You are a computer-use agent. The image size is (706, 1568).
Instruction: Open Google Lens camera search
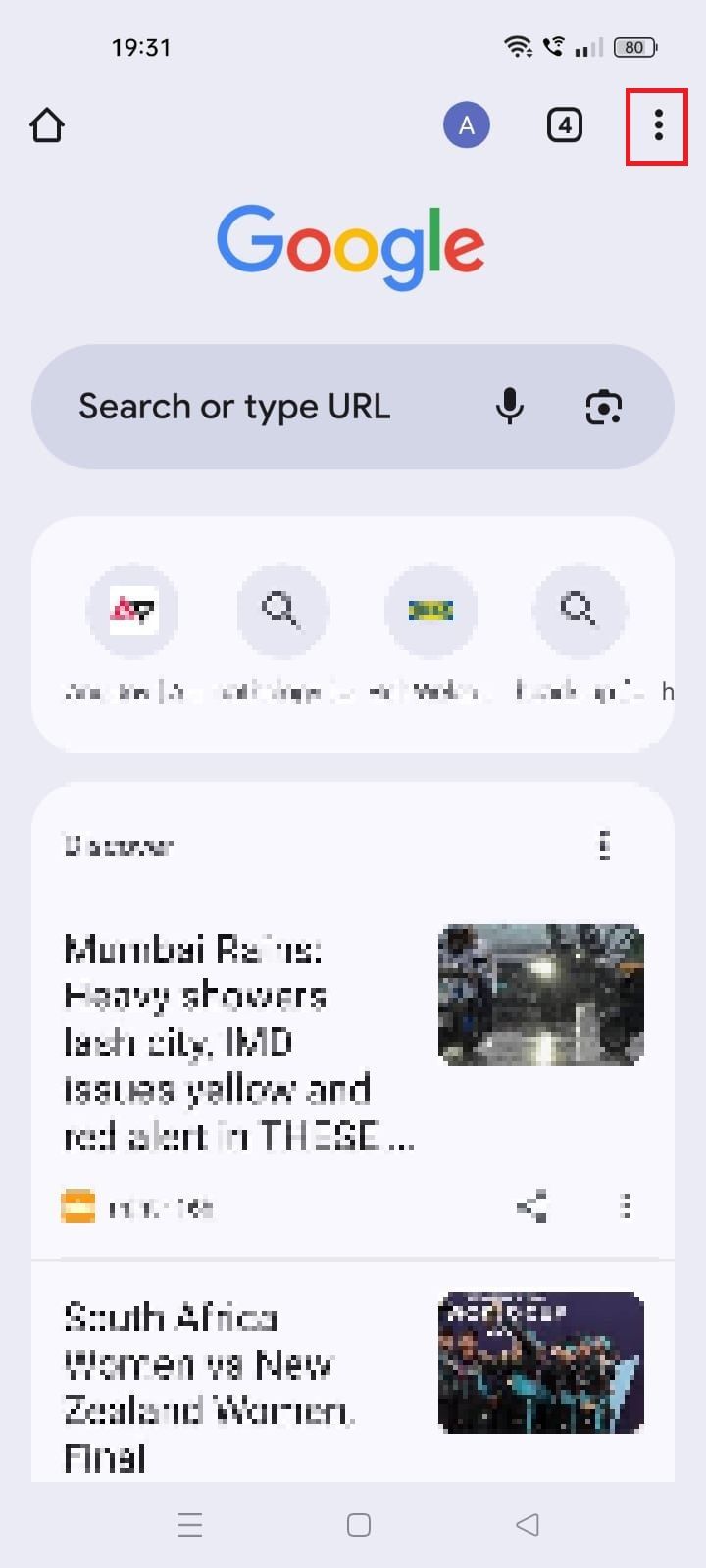coord(603,407)
